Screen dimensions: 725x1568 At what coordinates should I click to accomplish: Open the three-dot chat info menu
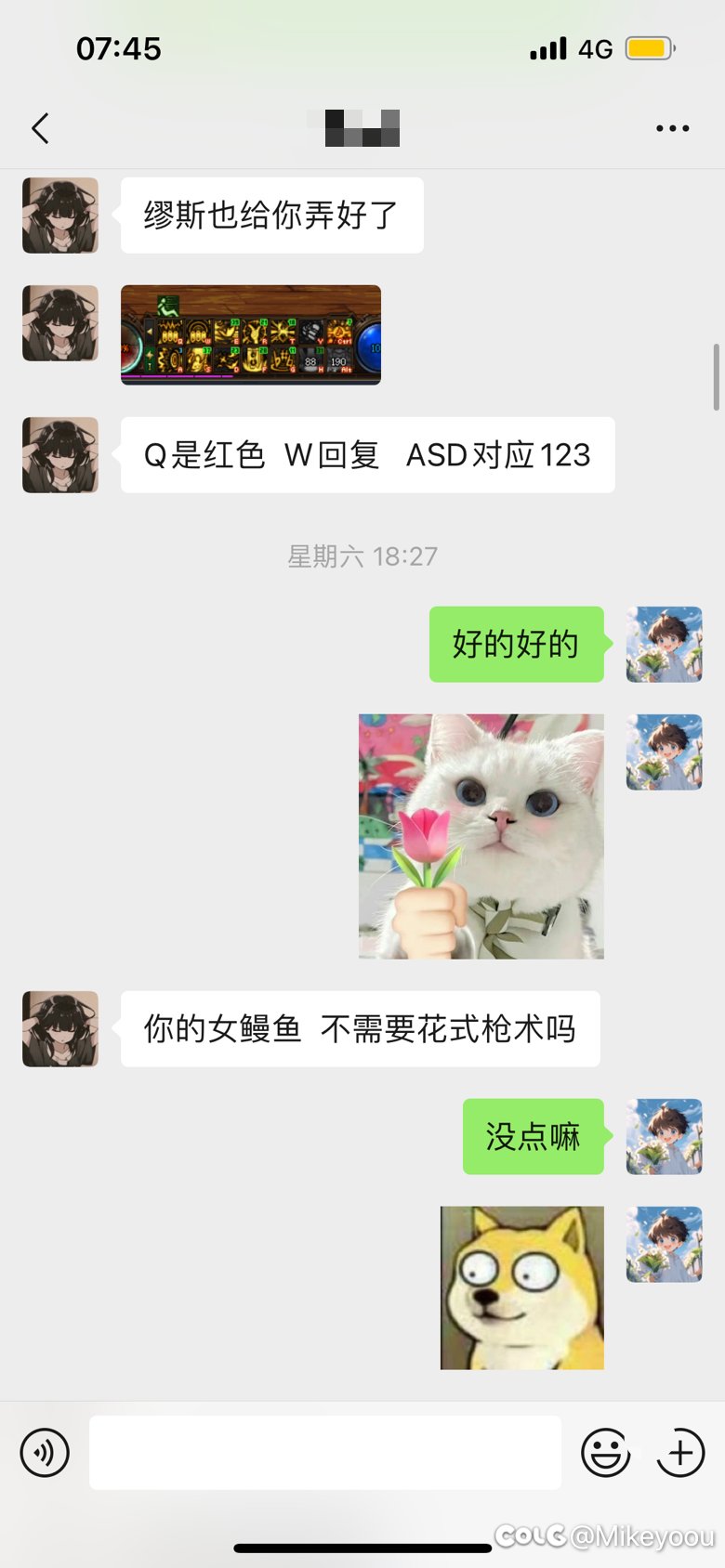click(672, 128)
